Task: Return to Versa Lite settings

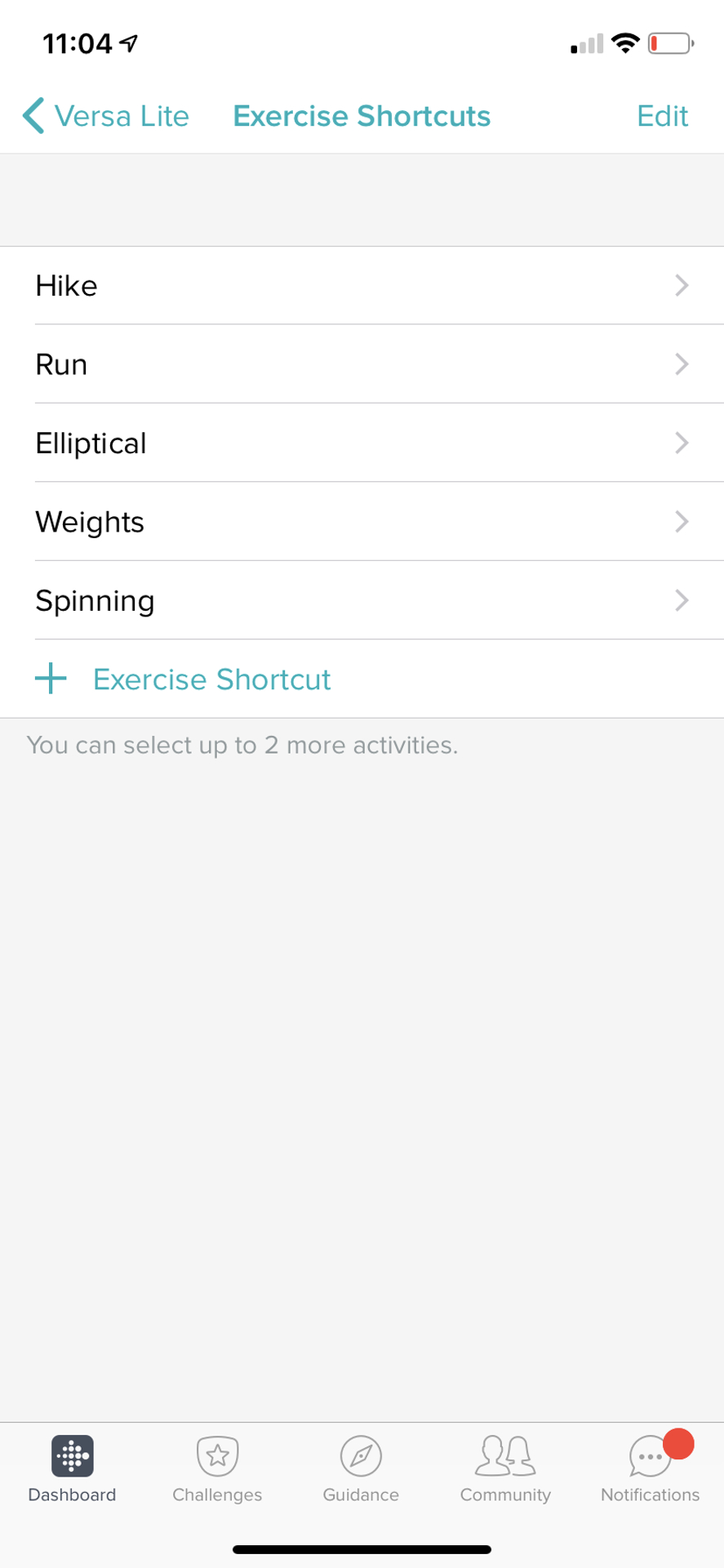Action: click(x=106, y=115)
